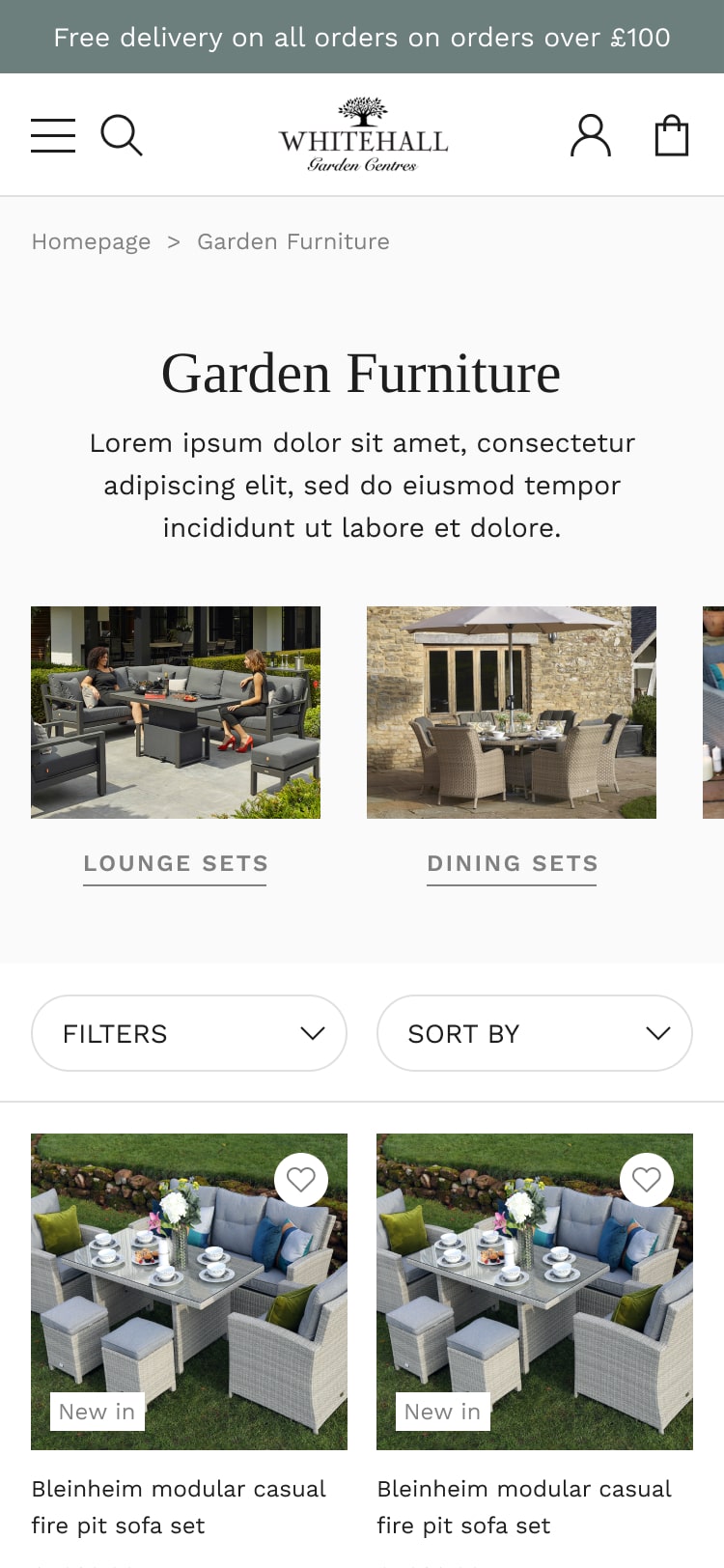Add the first Bleinheim sofa set to wishlist
The width and height of the screenshot is (724, 1568).
pyautogui.click(x=301, y=1179)
